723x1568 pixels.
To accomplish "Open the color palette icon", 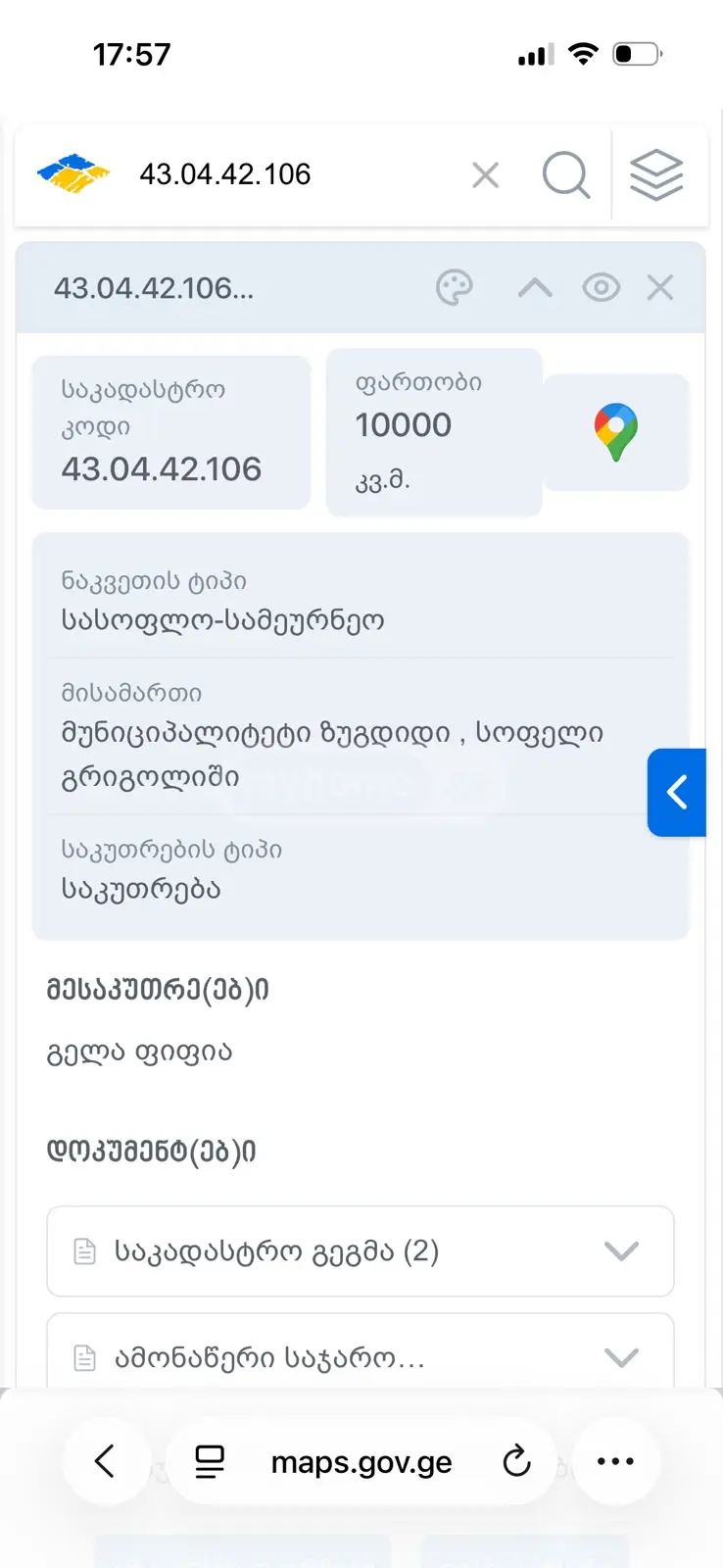I will 455,288.
